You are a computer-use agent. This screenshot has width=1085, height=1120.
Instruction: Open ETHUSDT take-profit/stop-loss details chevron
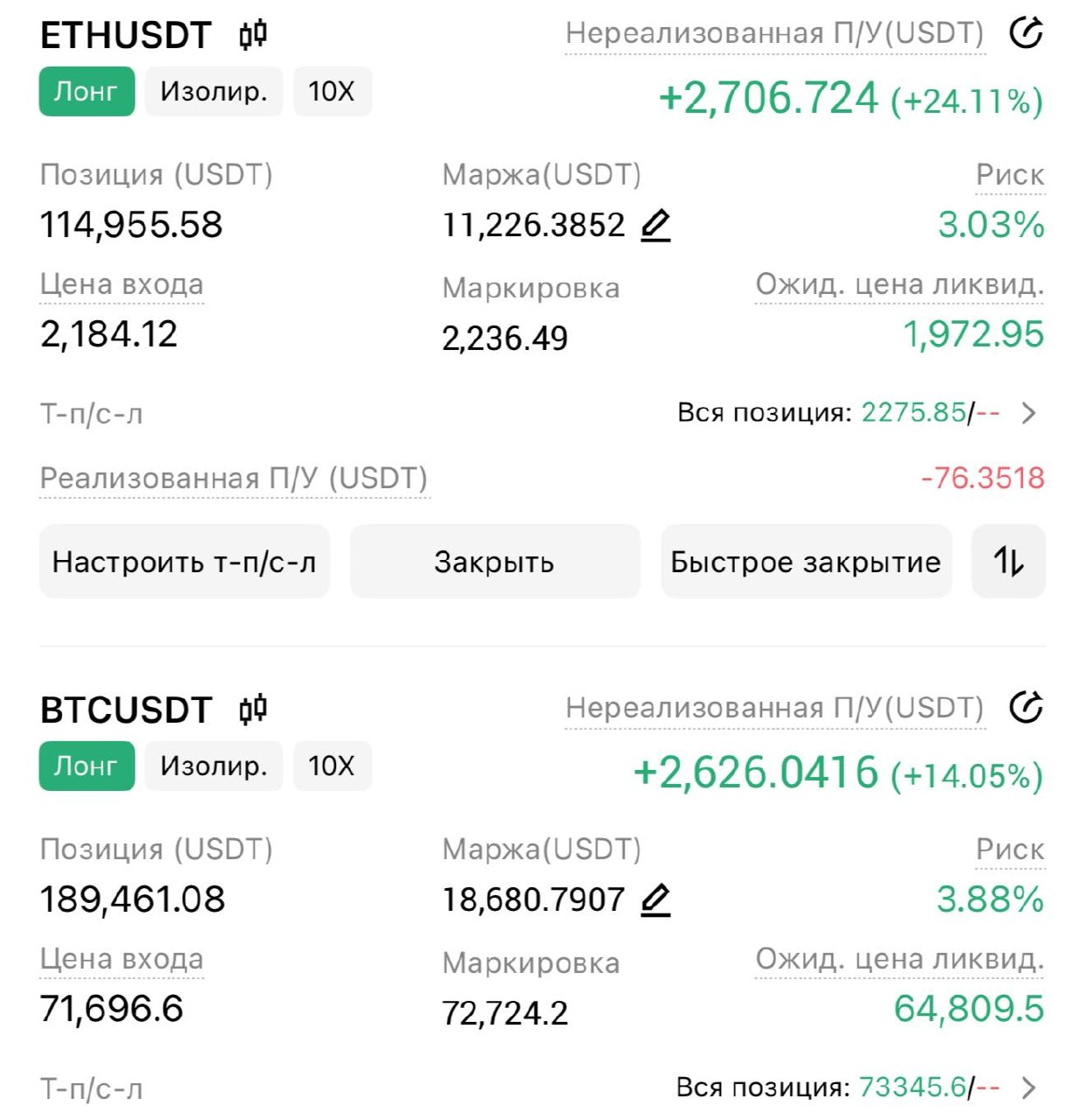[x=1029, y=413]
